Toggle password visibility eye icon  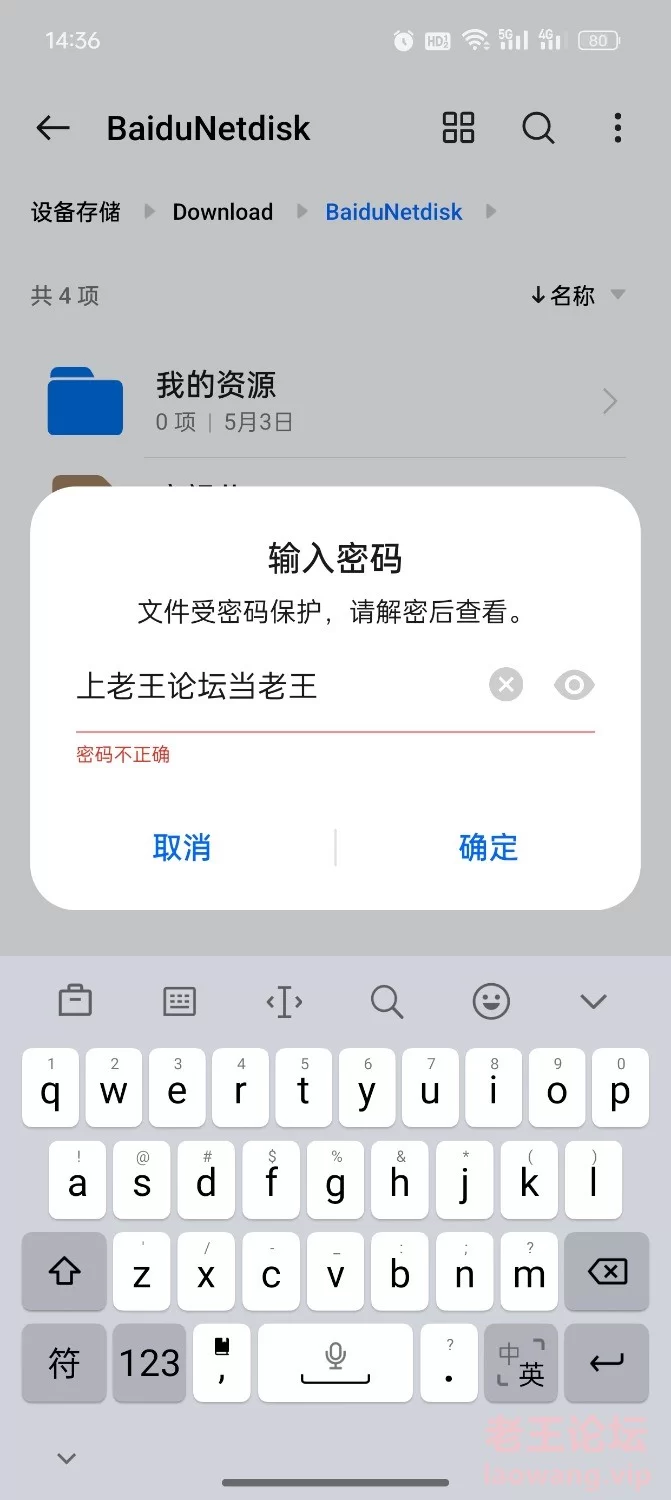coord(574,685)
